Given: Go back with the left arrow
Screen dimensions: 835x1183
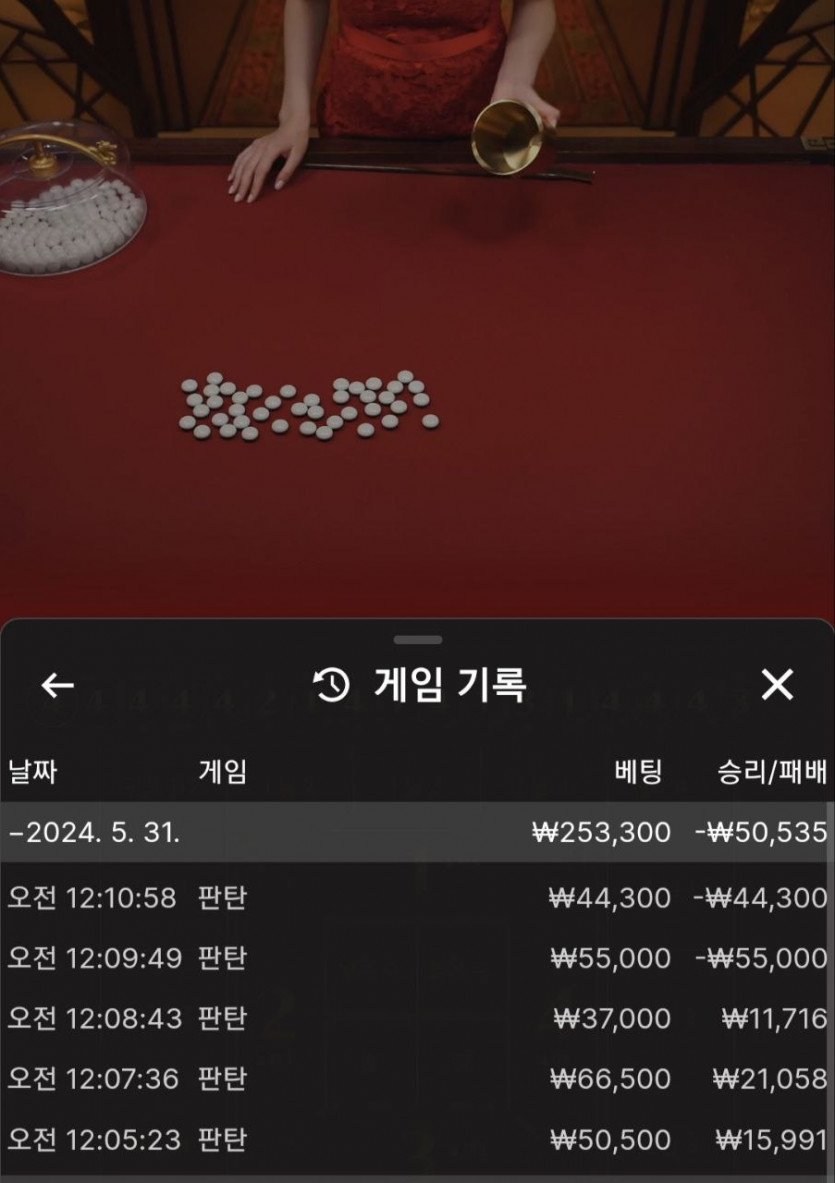Looking at the screenshot, I should (58, 685).
